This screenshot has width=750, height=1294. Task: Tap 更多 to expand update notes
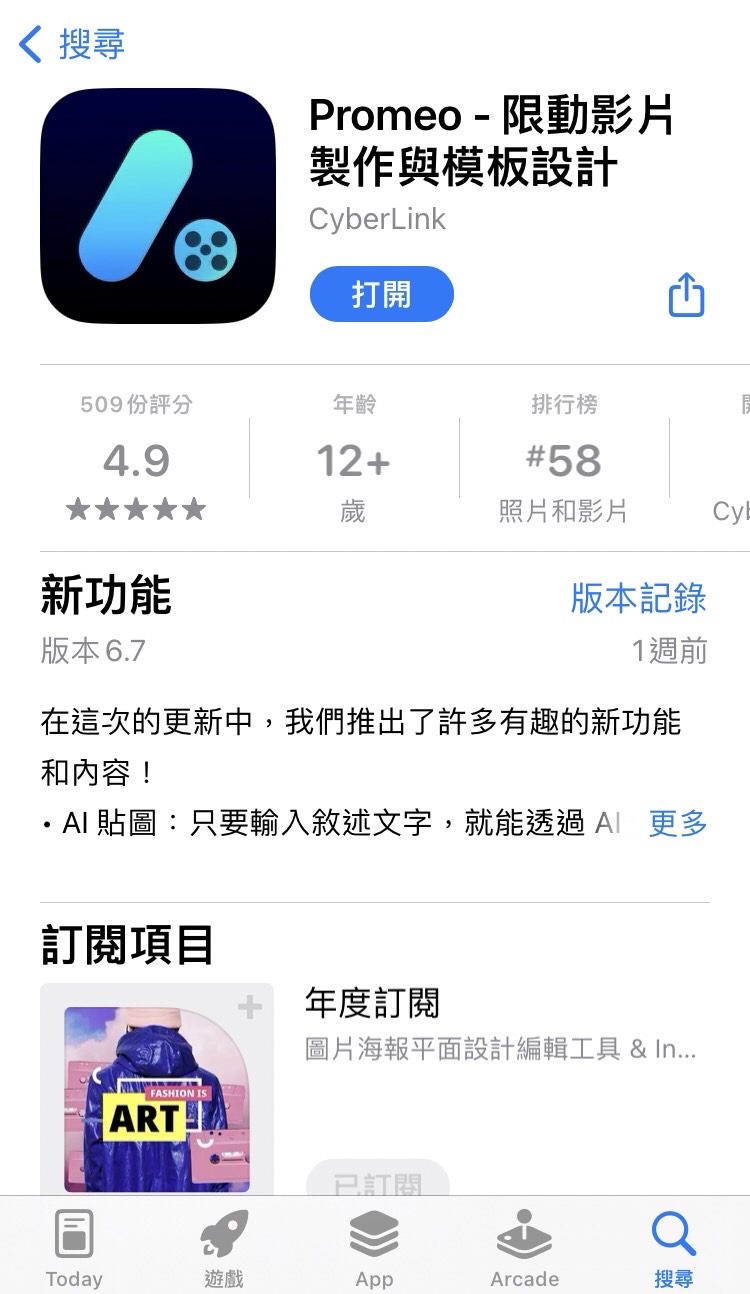click(x=678, y=825)
